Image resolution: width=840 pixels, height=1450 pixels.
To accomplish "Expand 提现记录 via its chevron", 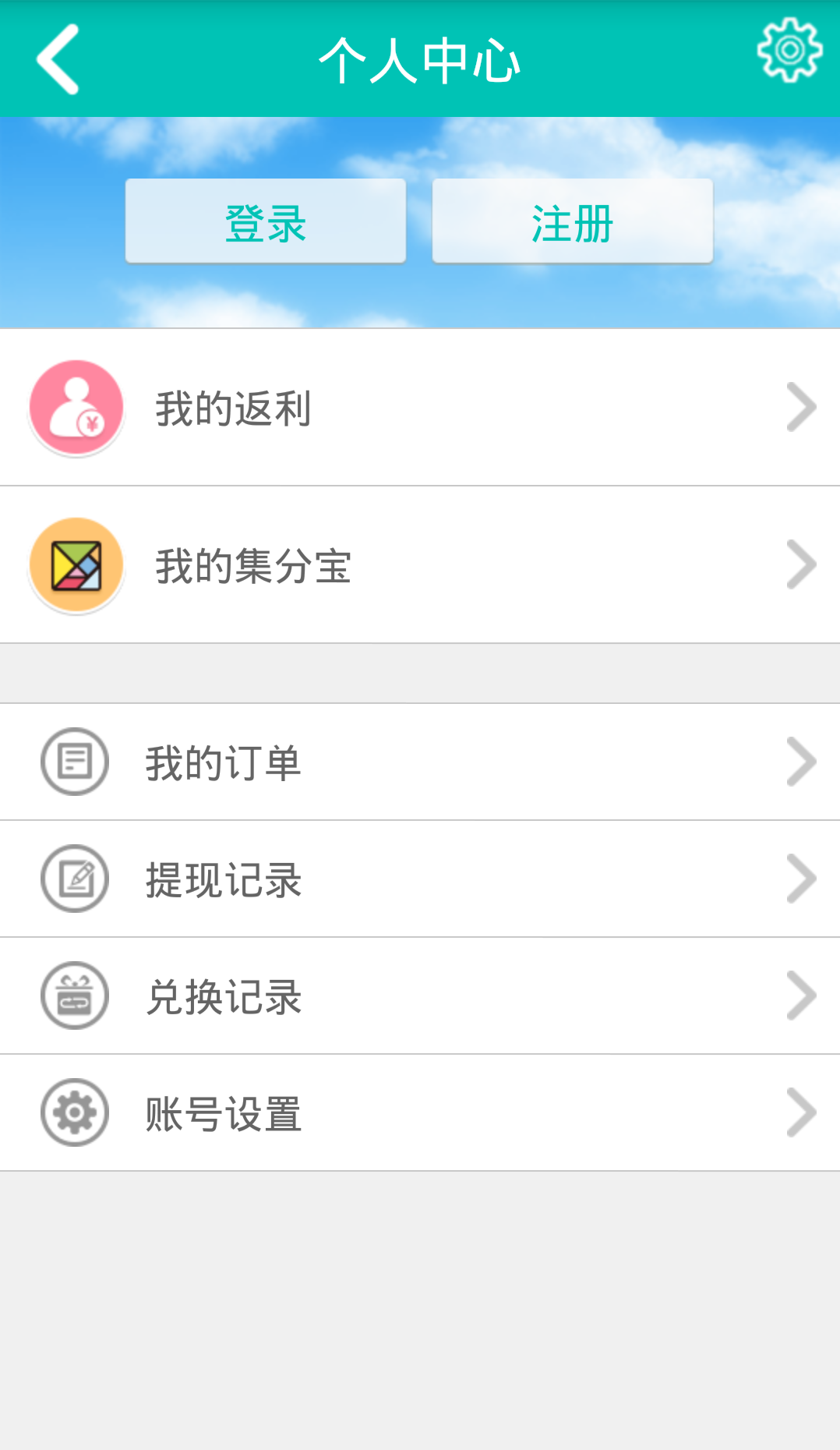I will 801,879.
